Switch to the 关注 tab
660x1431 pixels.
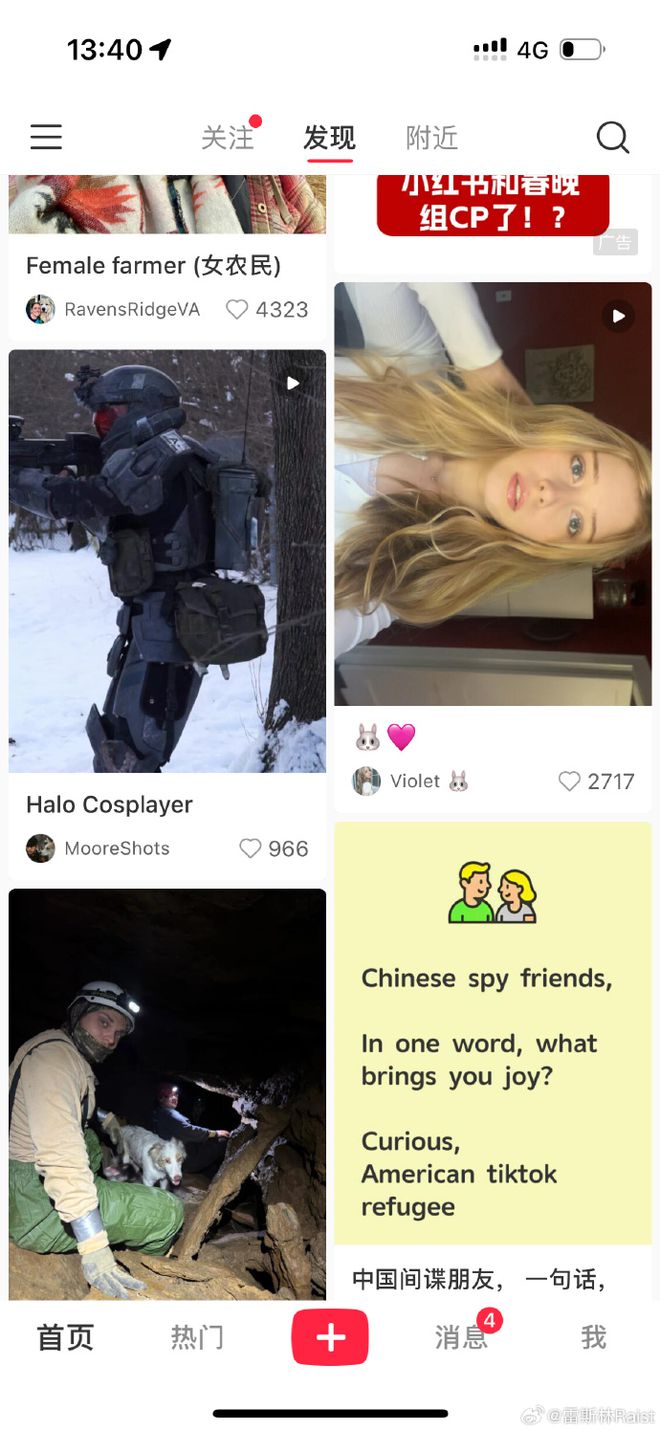point(228,137)
